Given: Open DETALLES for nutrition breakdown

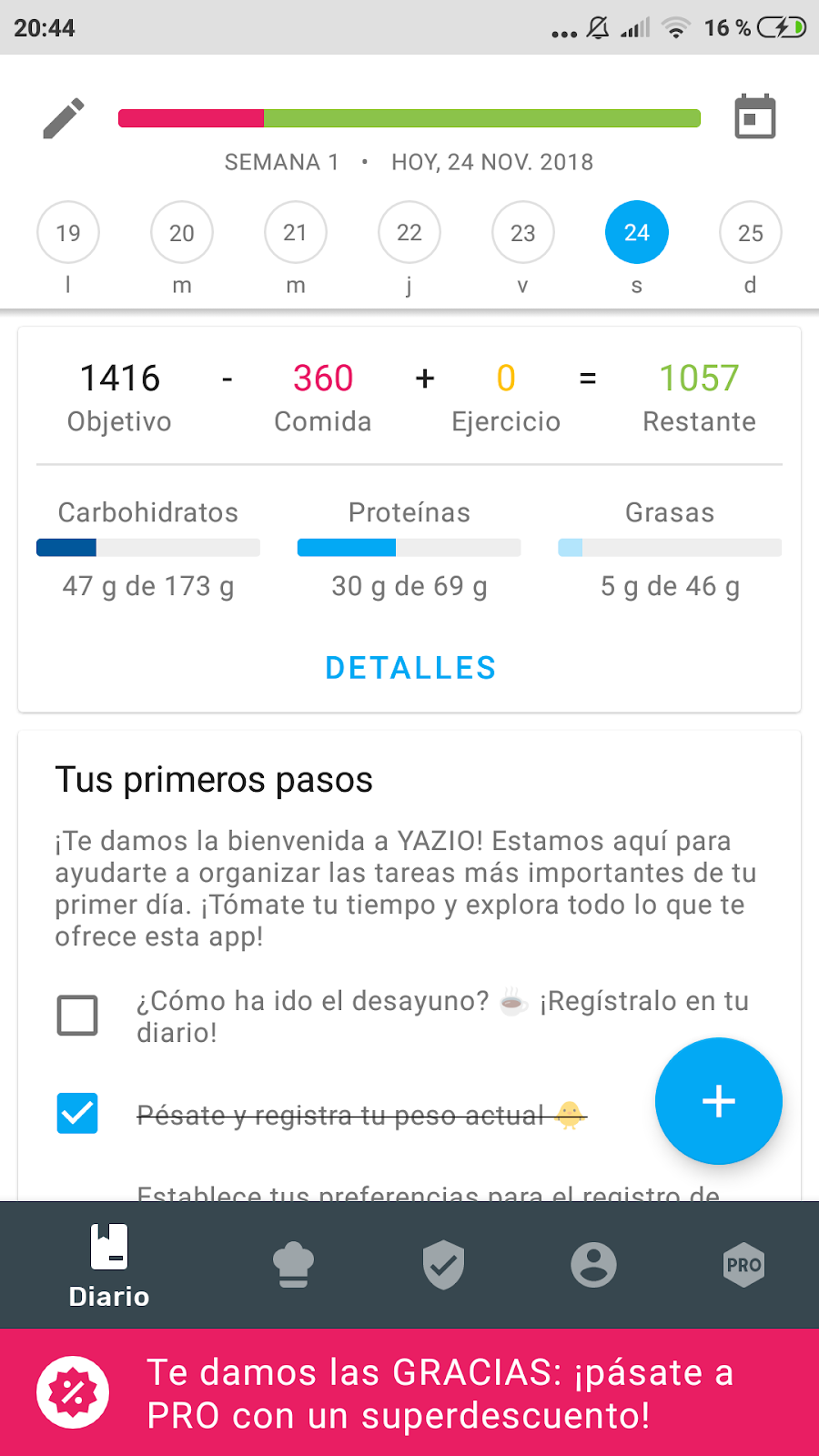Looking at the screenshot, I should point(410,668).
